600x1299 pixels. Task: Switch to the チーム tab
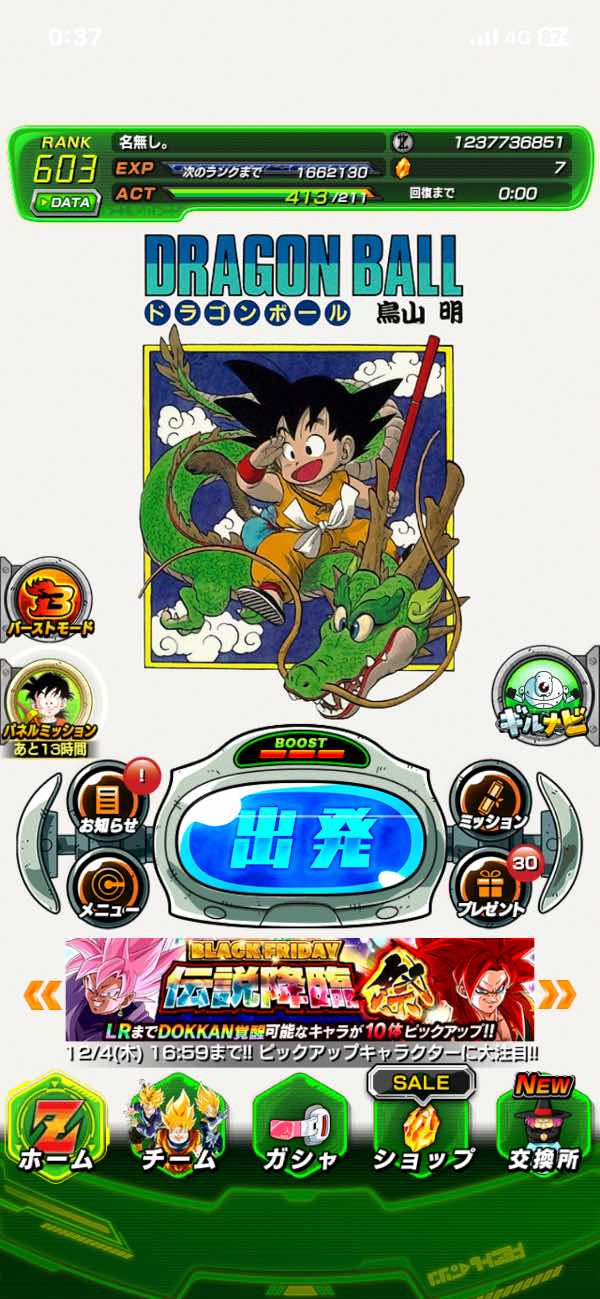(x=178, y=1130)
